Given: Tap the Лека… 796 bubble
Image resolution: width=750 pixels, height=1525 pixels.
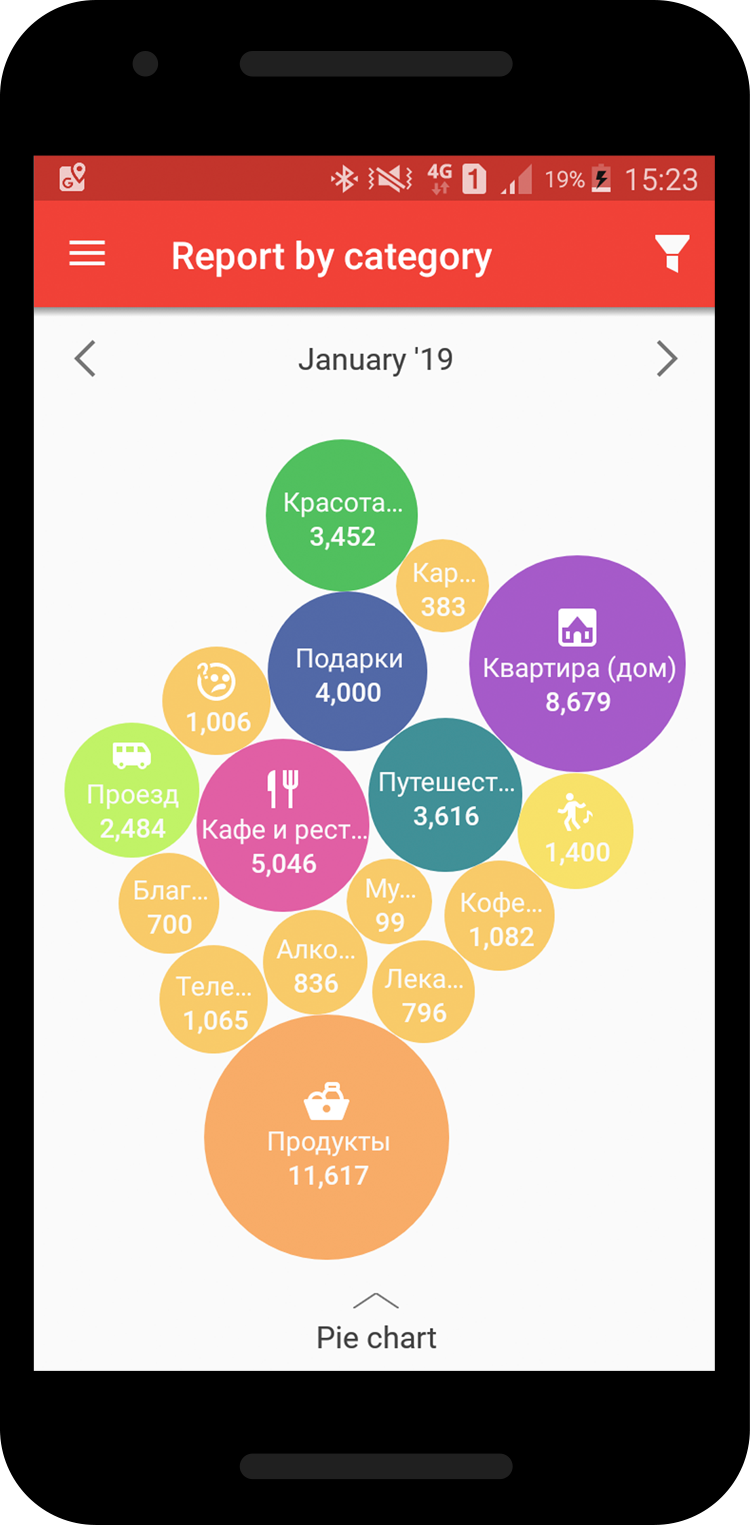Looking at the screenshot, I should (424, 993).
